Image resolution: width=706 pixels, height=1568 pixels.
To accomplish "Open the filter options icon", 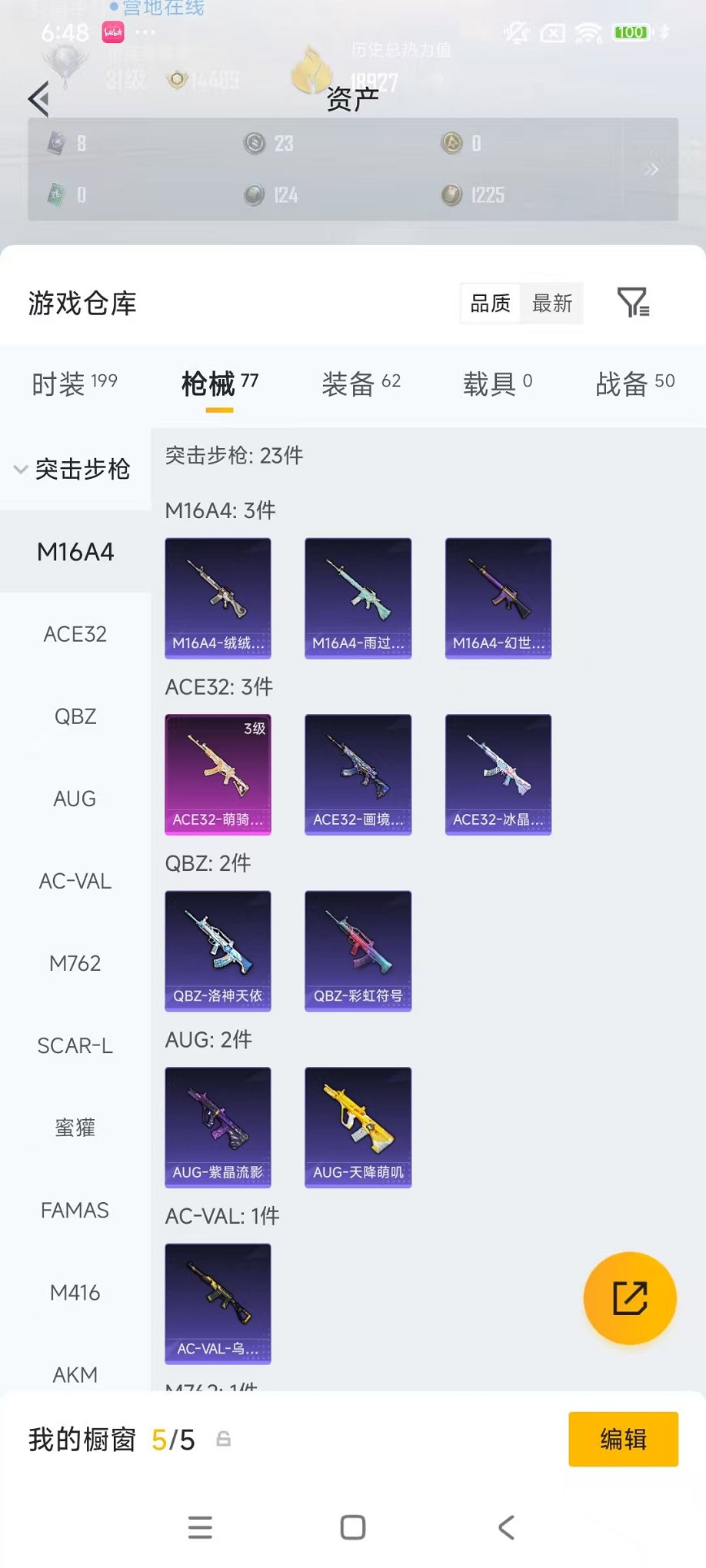I will click(634, 303).
